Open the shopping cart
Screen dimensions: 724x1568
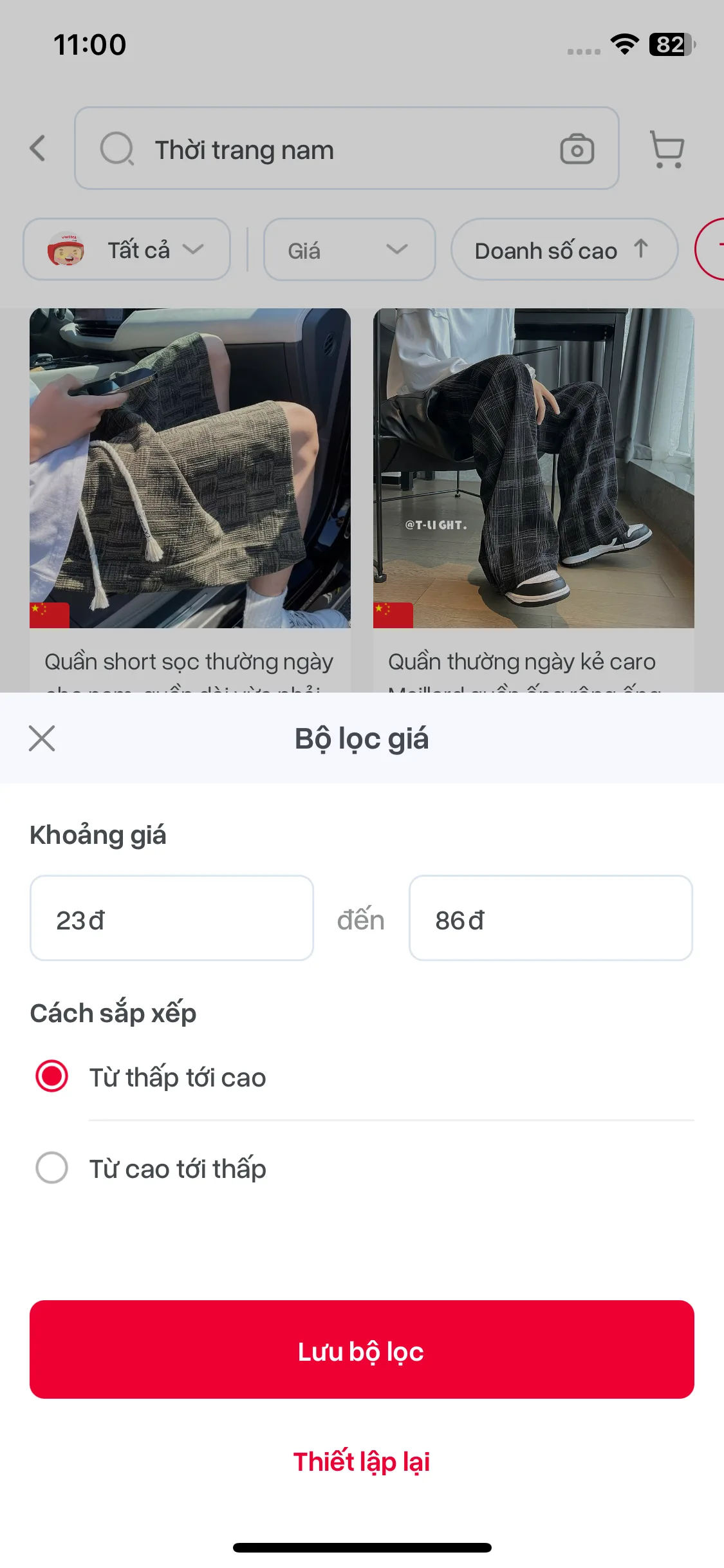tap(665, 149)
